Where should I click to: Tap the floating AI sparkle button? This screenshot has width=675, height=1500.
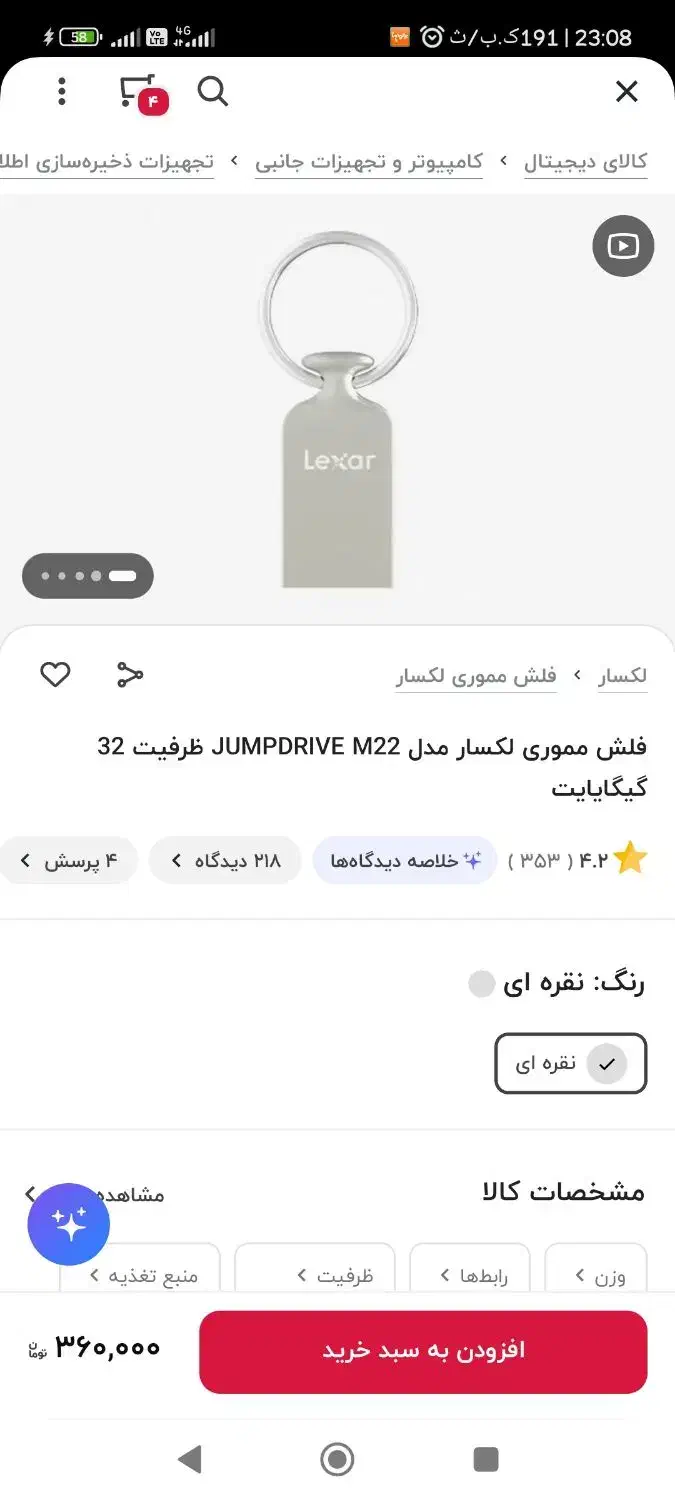(x=69, y=1224)
